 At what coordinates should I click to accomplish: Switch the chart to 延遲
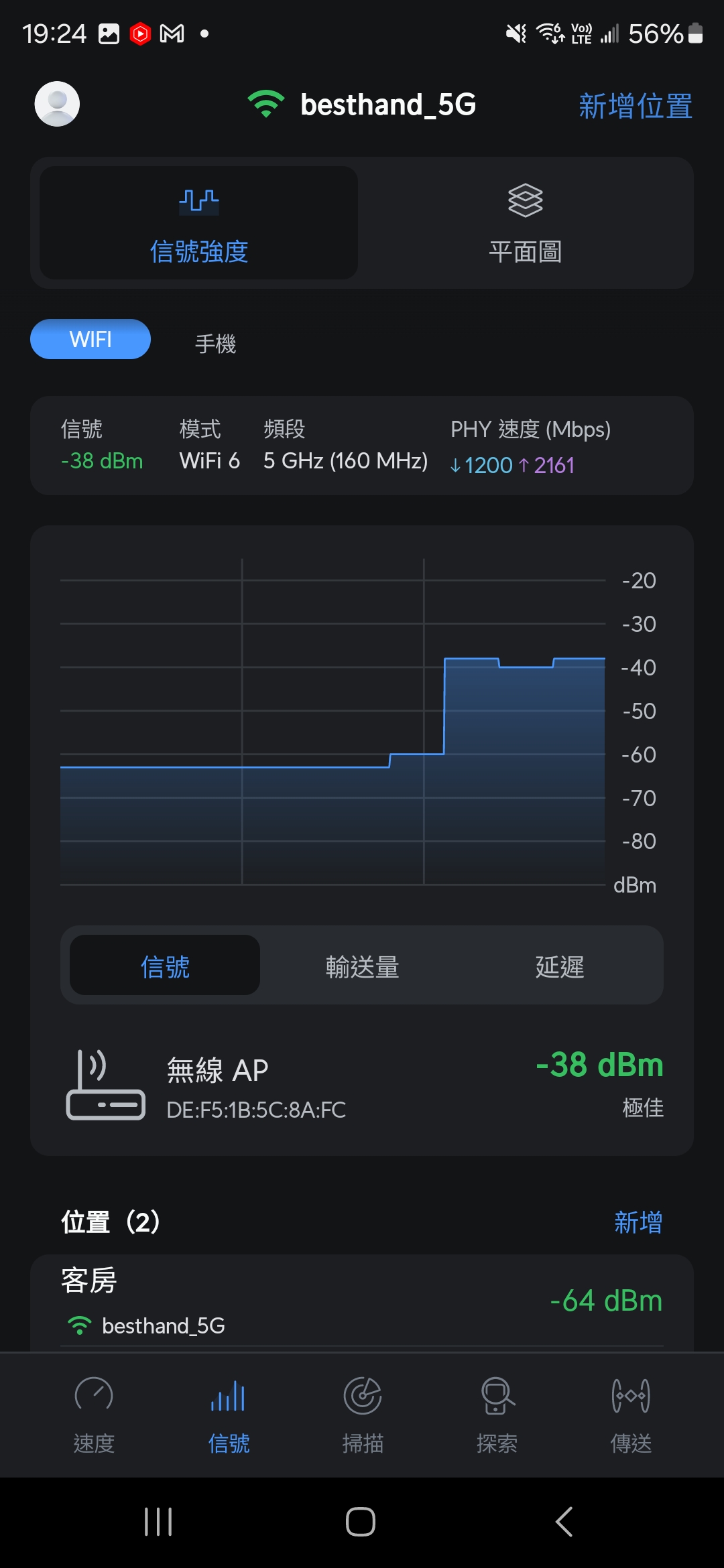pyautogui.click(x=559, y=966)
